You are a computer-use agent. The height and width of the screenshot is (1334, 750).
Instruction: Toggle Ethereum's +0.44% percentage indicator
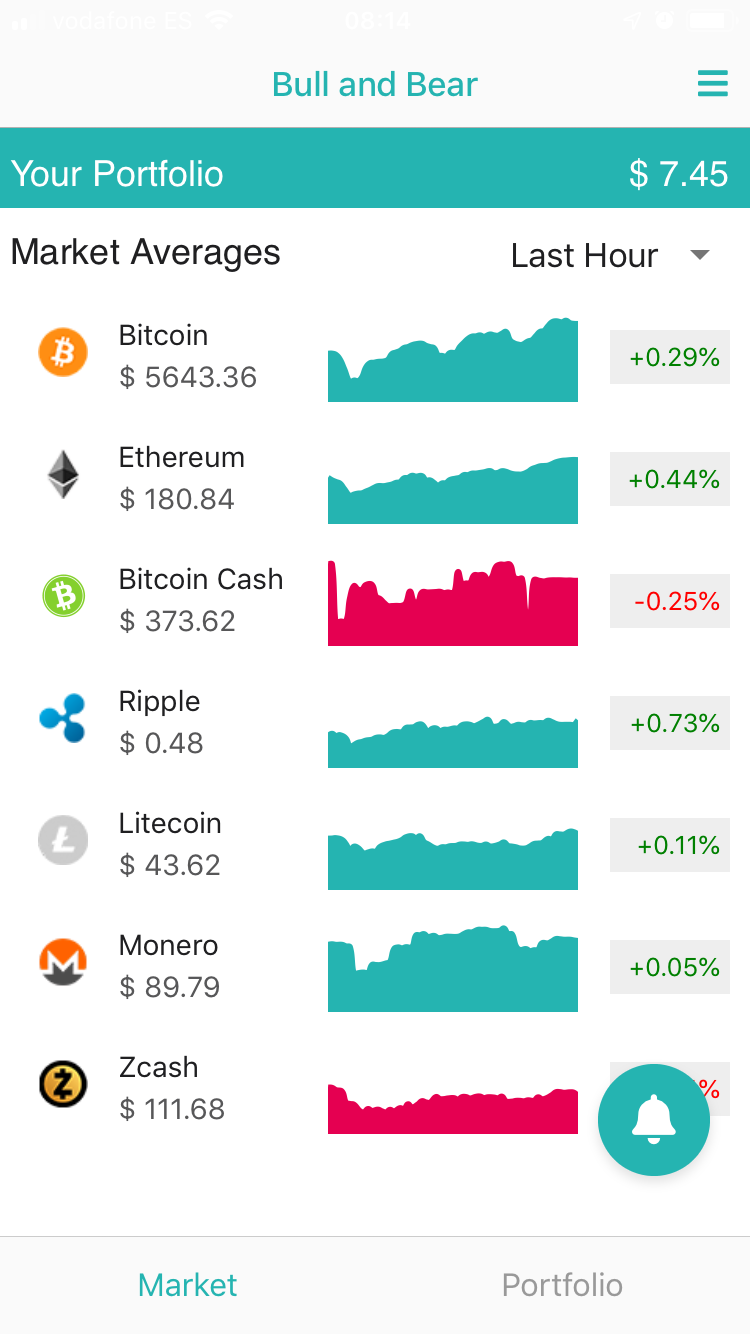(670, 479)
